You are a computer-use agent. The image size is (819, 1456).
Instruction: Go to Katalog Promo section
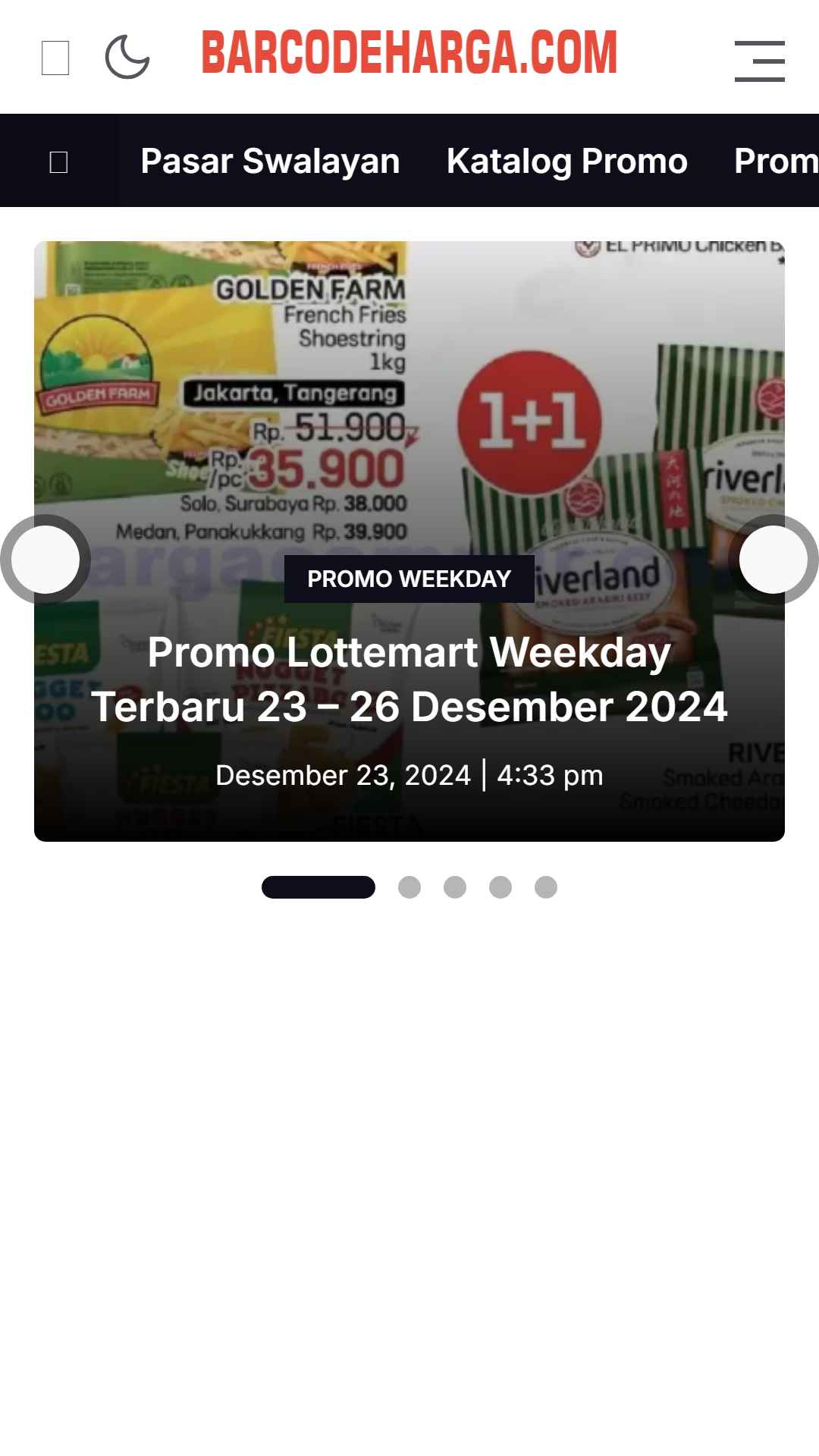567,161
